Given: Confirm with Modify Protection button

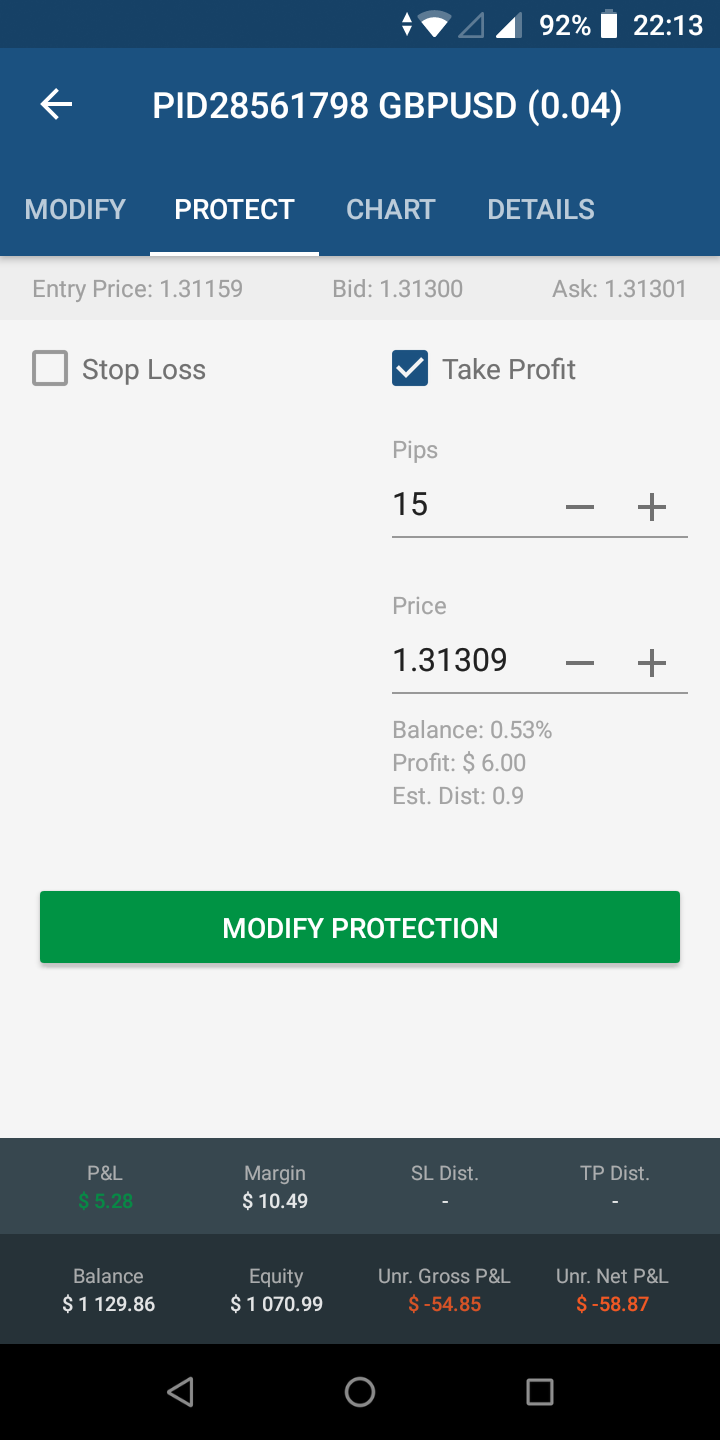Looking at the screenshot, I should click(360, 927).
